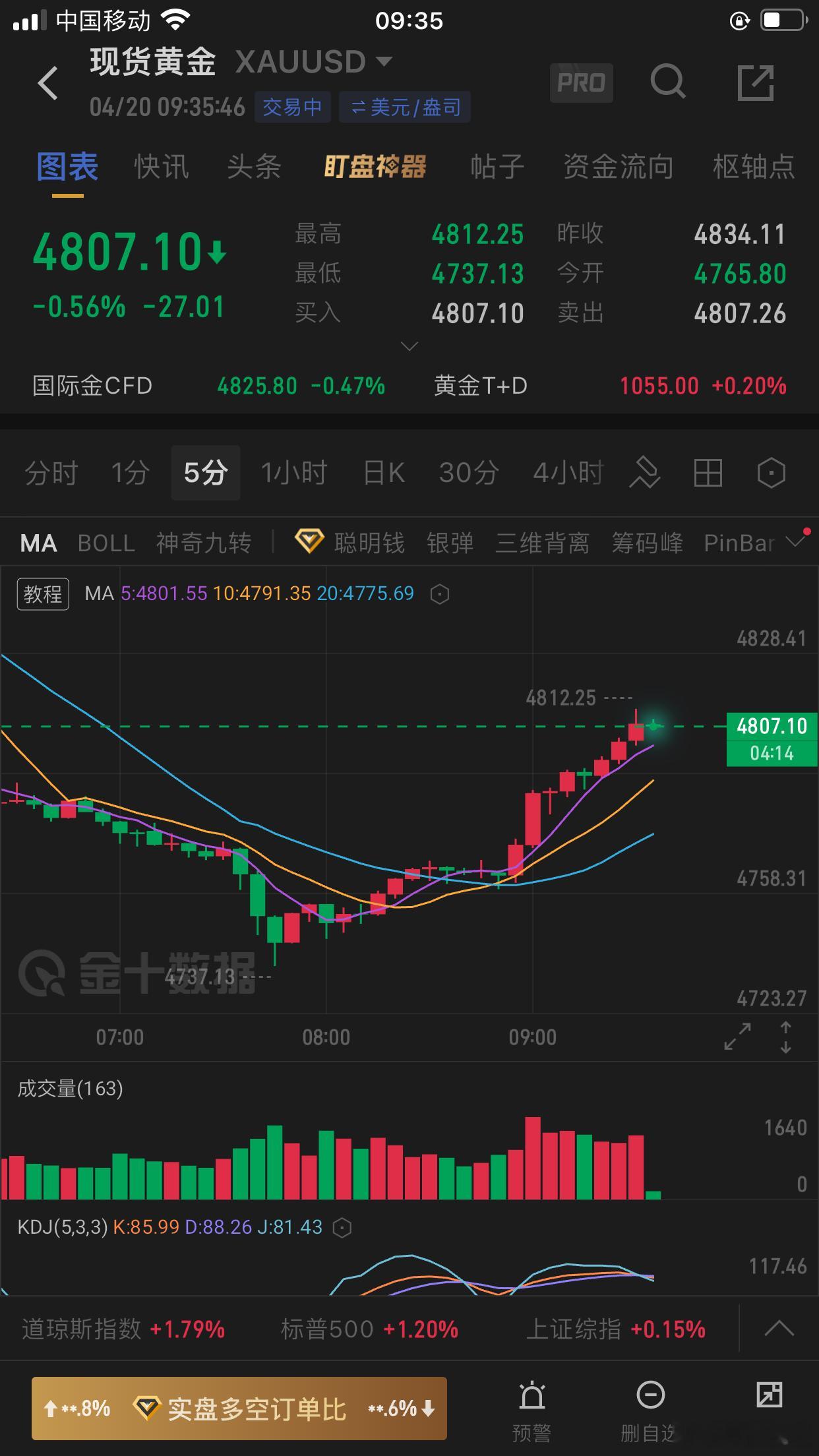This screenshot has width=819, height=1456.
Task: Open MA settings via its gear icon
Action: tap(440, 593)
